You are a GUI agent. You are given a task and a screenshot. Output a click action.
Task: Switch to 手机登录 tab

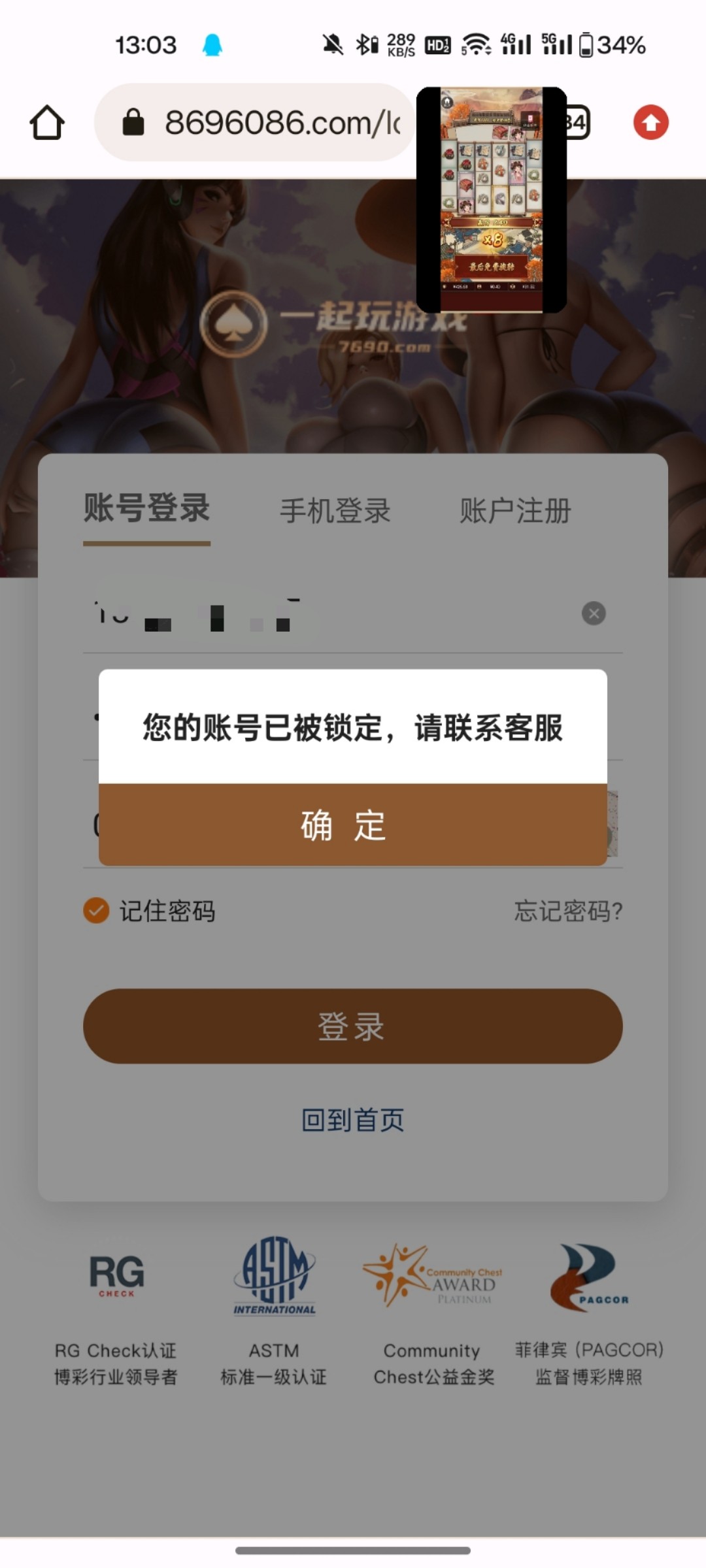pos(335,510)
